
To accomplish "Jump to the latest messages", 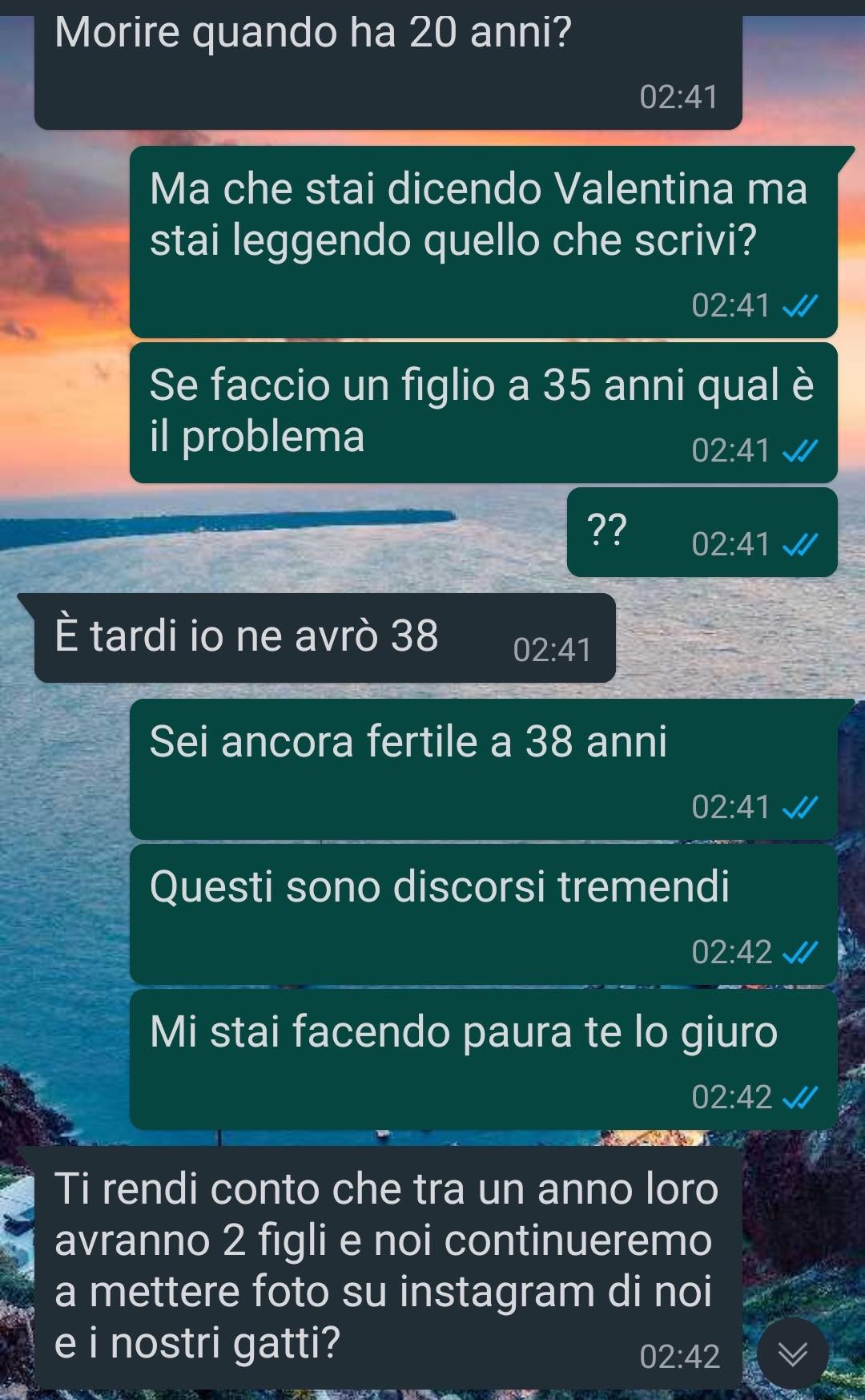I will pos(792,1354).
